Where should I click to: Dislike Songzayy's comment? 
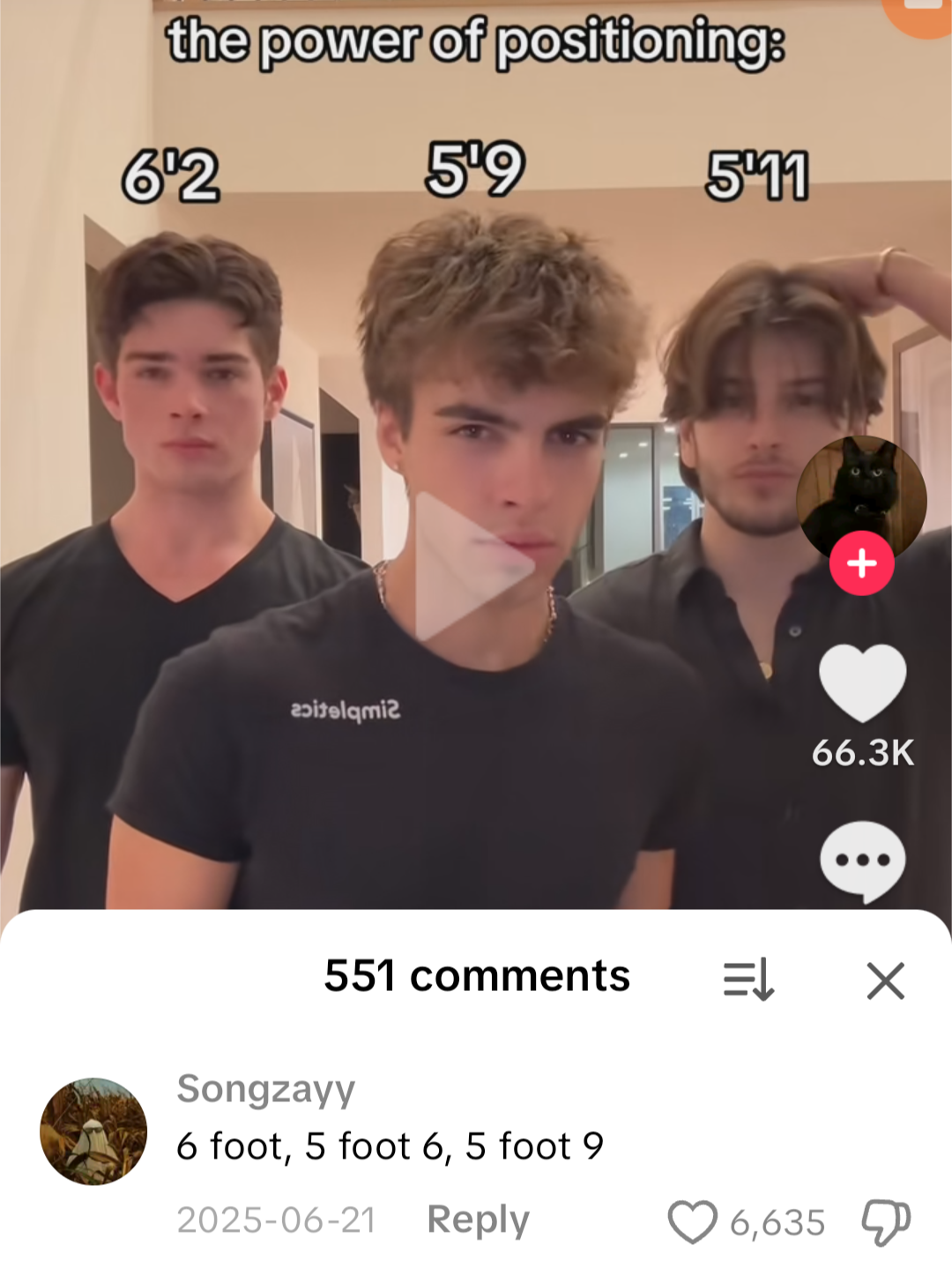pos(885,1222)
